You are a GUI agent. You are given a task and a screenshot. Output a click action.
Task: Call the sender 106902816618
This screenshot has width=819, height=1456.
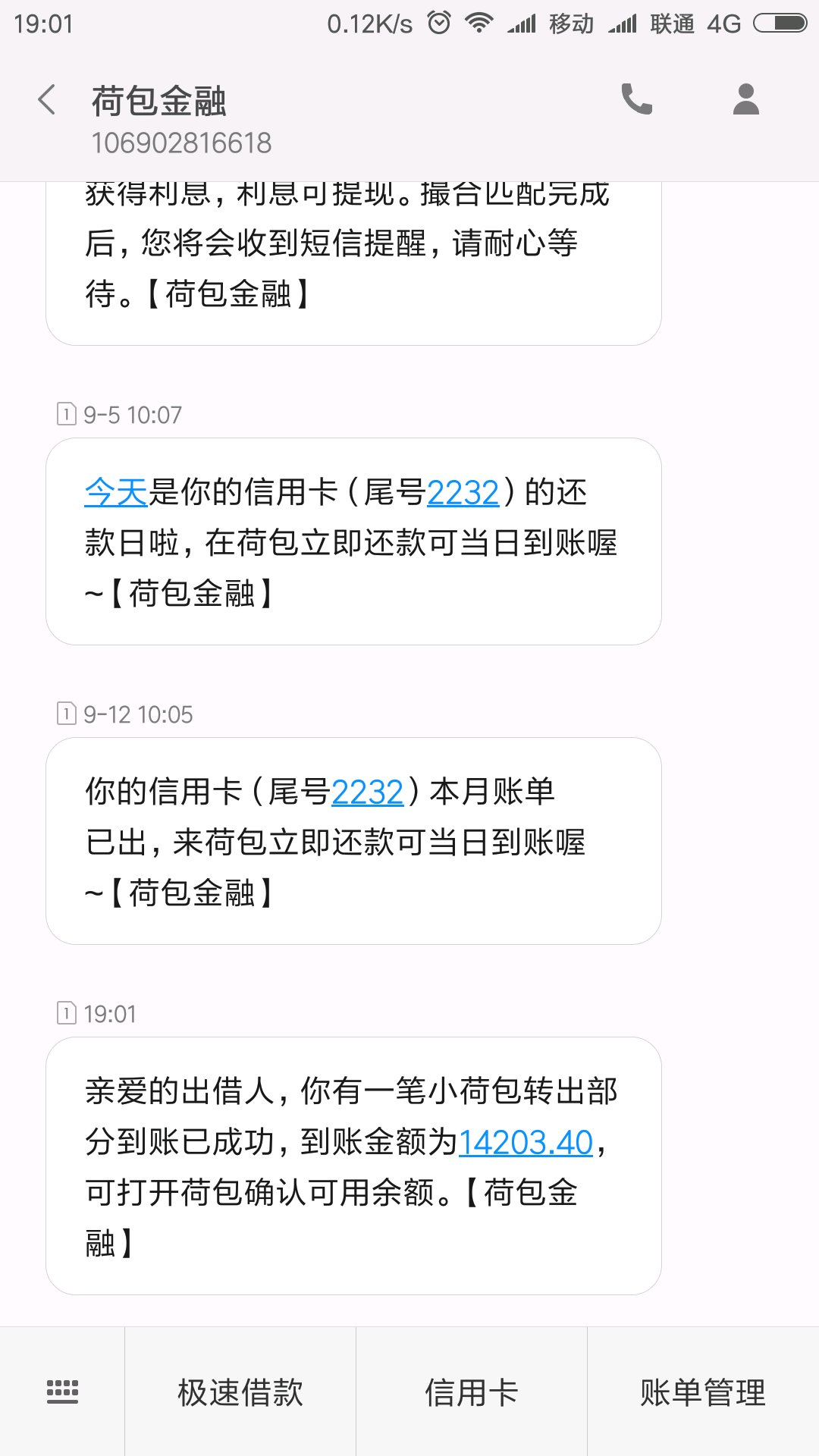(636, 99)
